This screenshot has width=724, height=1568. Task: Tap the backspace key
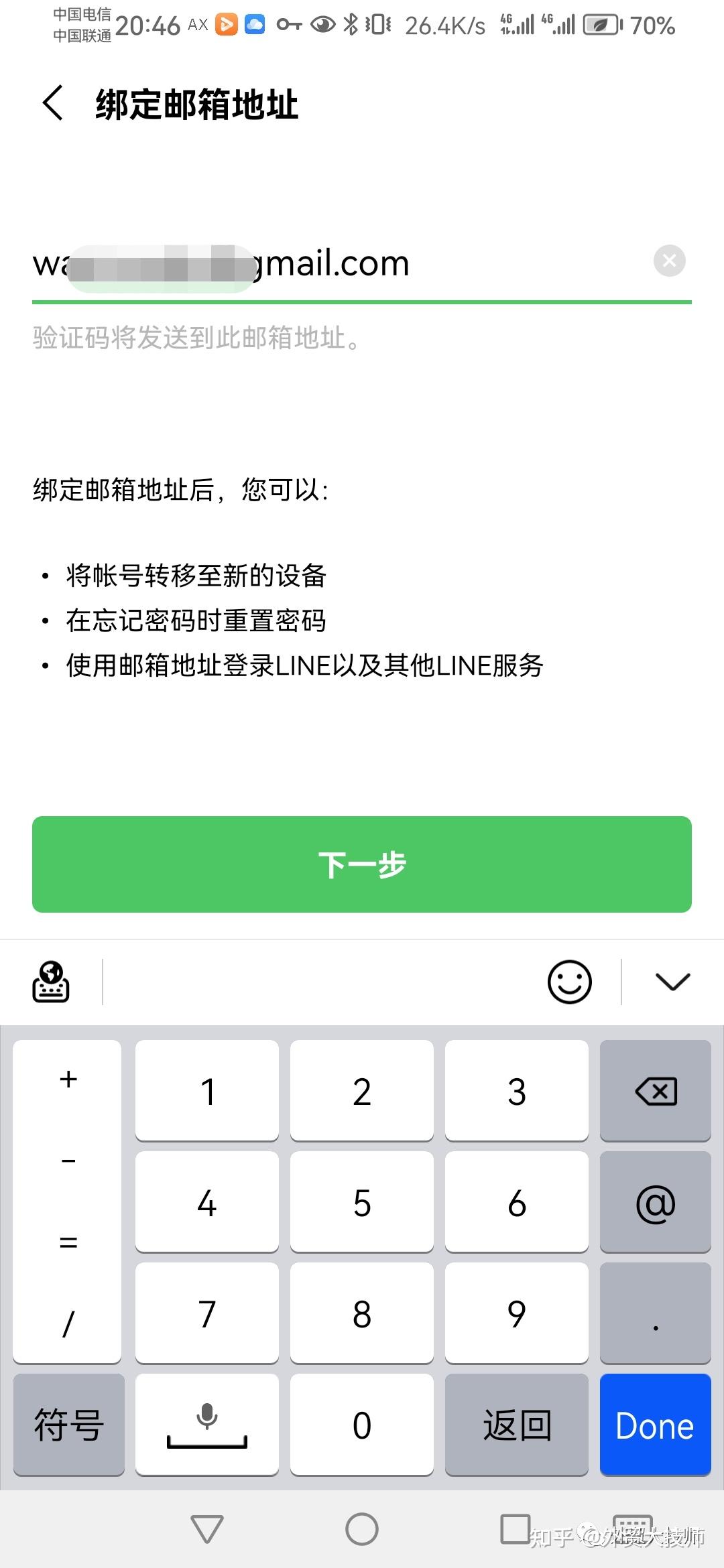[x=655, y=1091]
